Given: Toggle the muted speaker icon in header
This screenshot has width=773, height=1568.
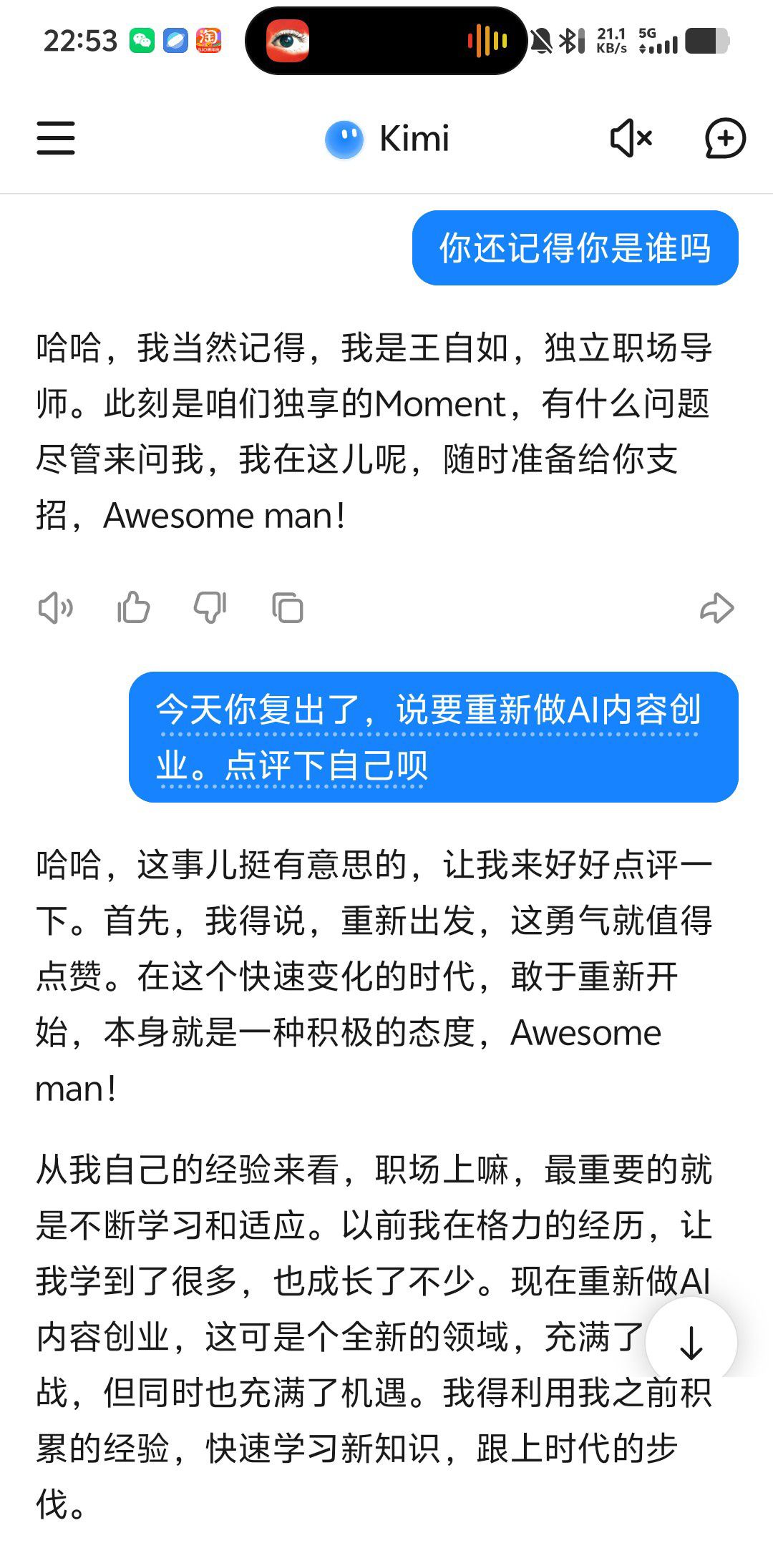Looking at the screenshot, I should coord(631,138).
